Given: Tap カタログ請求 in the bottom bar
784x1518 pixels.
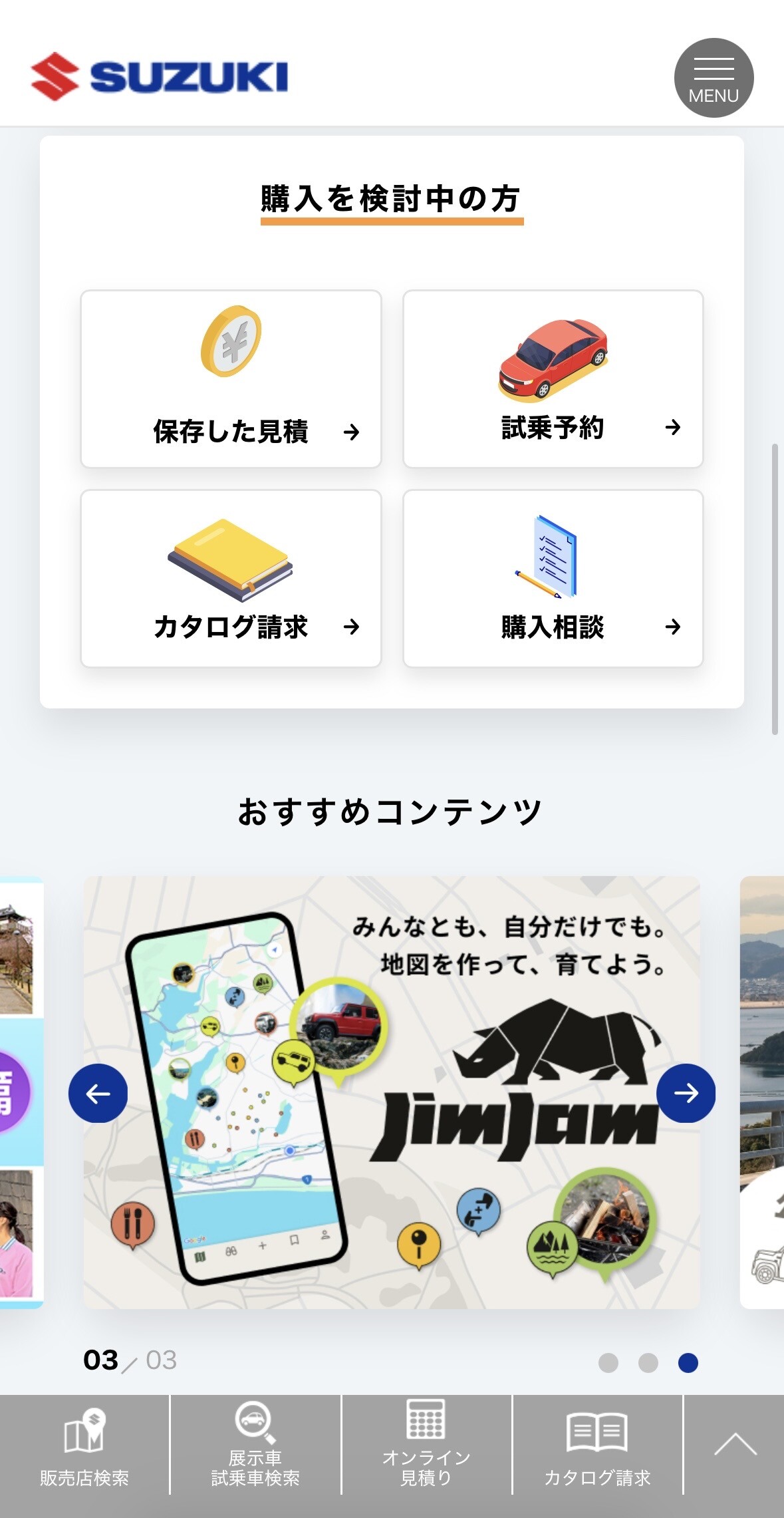Looking at the screenshot, I should point(597,1446).
